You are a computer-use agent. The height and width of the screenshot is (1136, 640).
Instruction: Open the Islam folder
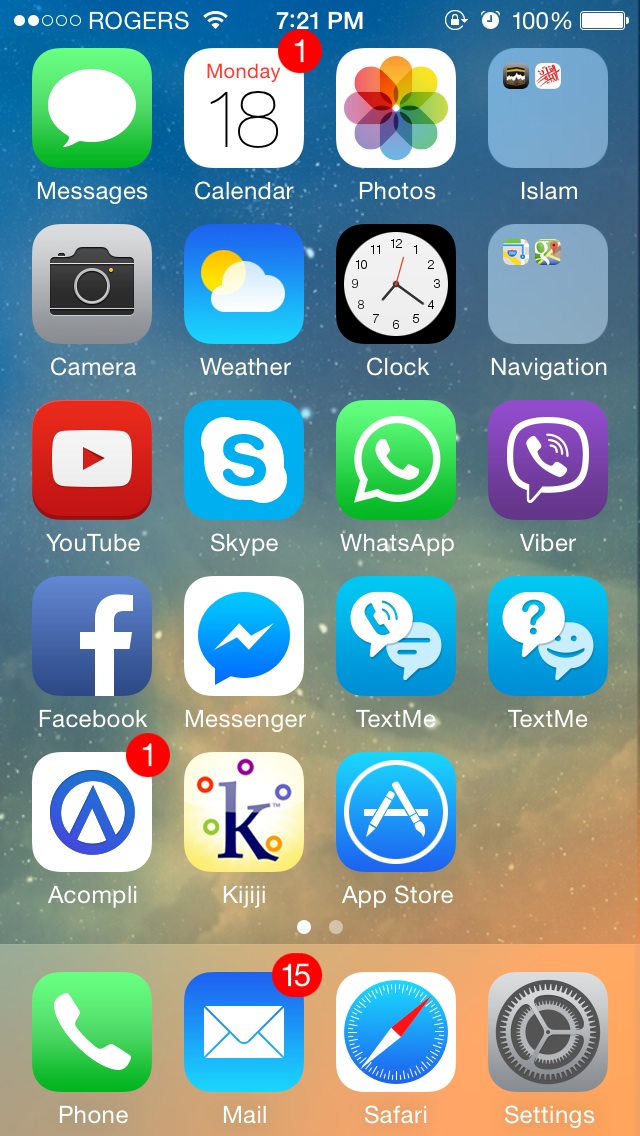(x=548, y=108)
